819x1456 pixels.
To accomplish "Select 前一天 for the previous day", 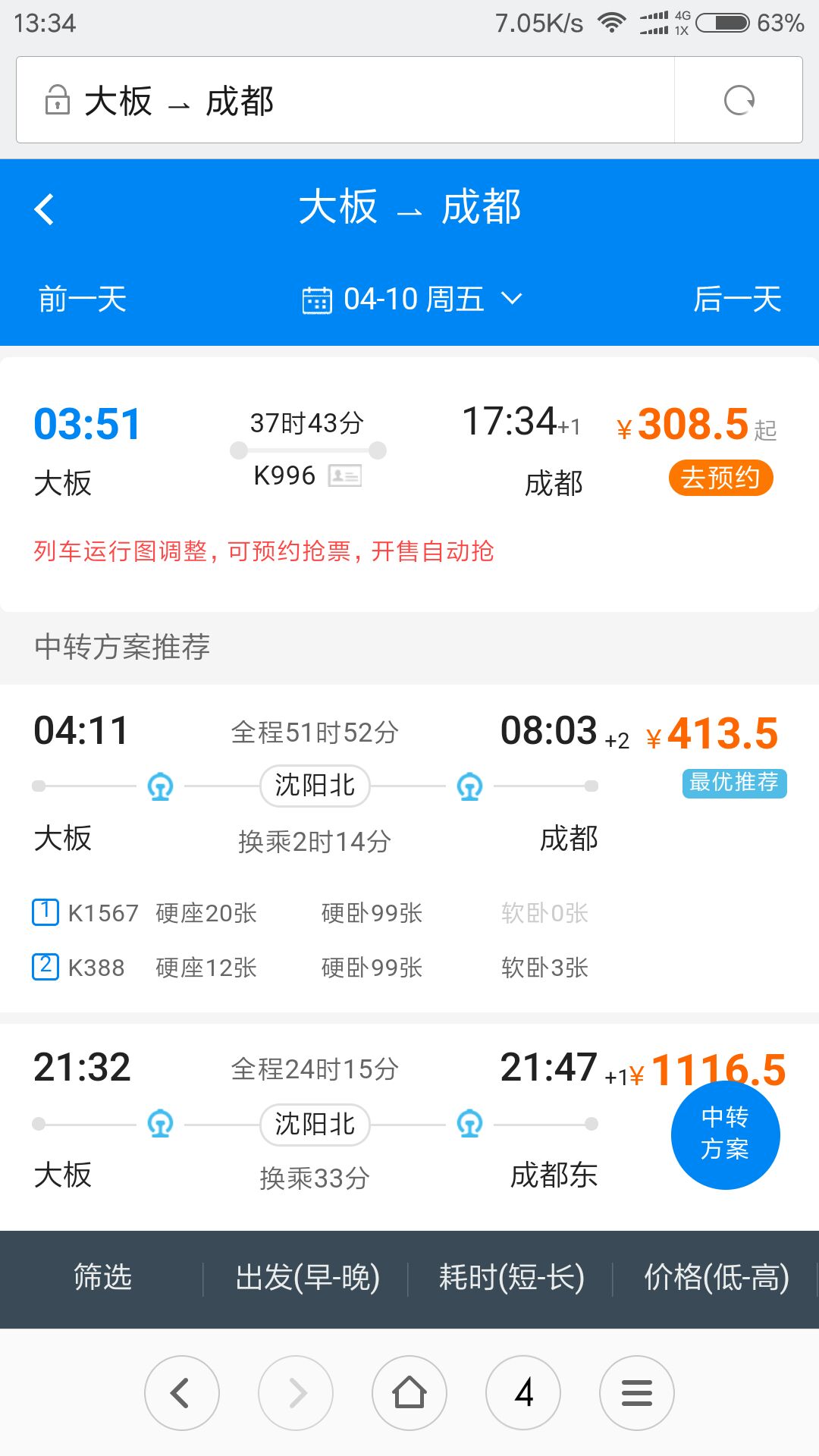I will [83, 299].
